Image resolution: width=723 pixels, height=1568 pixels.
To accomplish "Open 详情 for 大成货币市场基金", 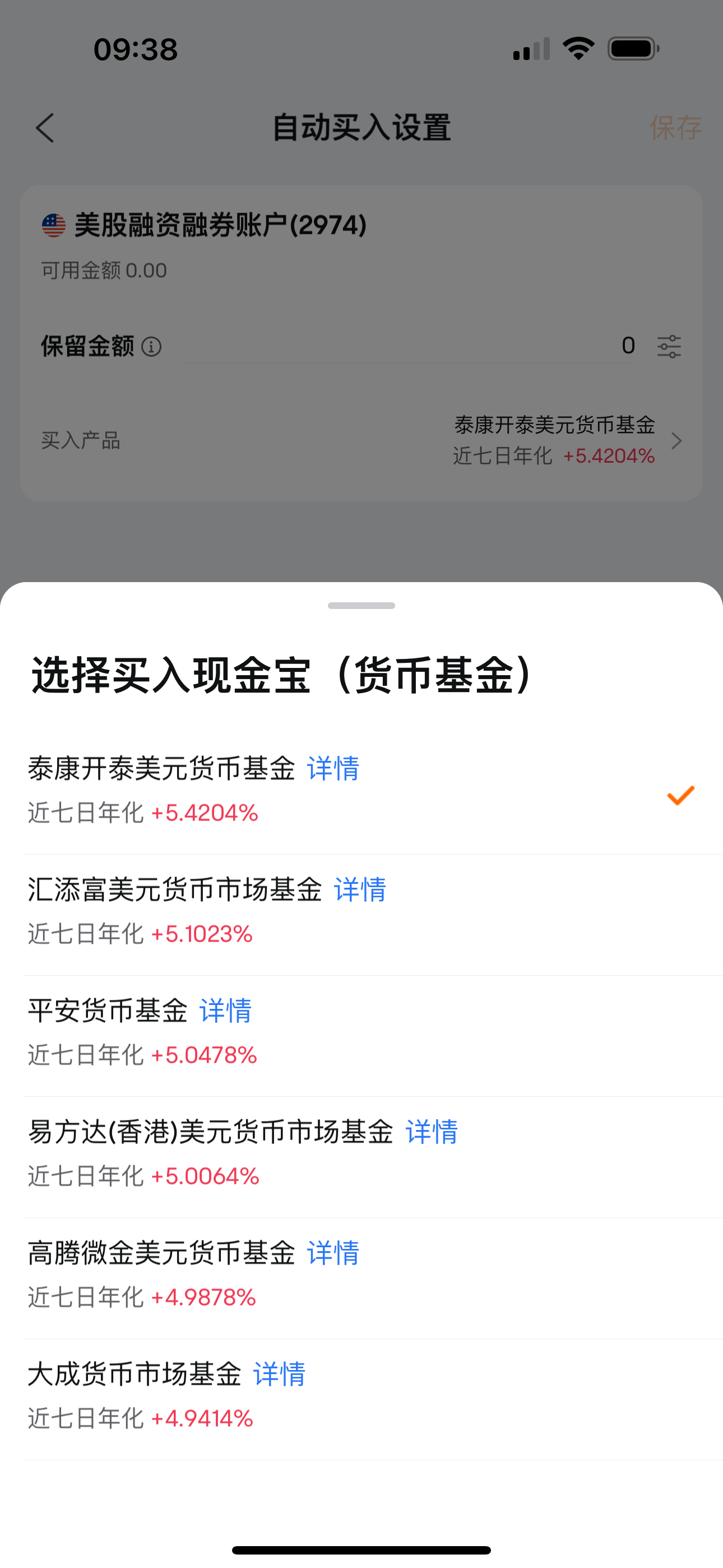I will (x=279, y=1374).
